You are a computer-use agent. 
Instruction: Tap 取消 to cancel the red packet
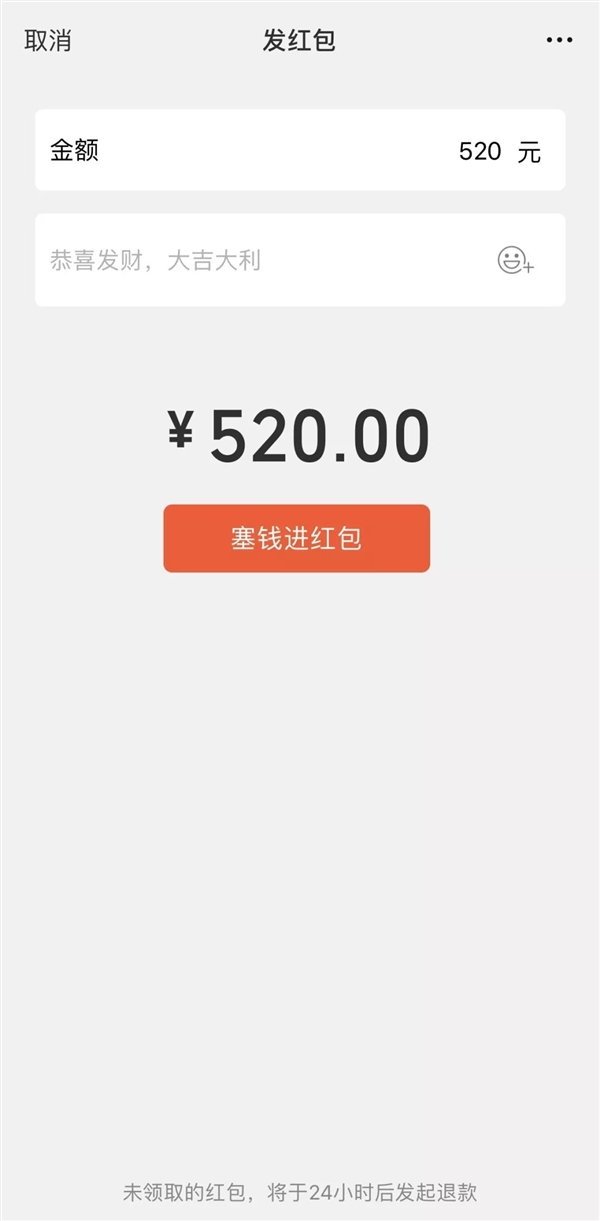click(48, 41)
